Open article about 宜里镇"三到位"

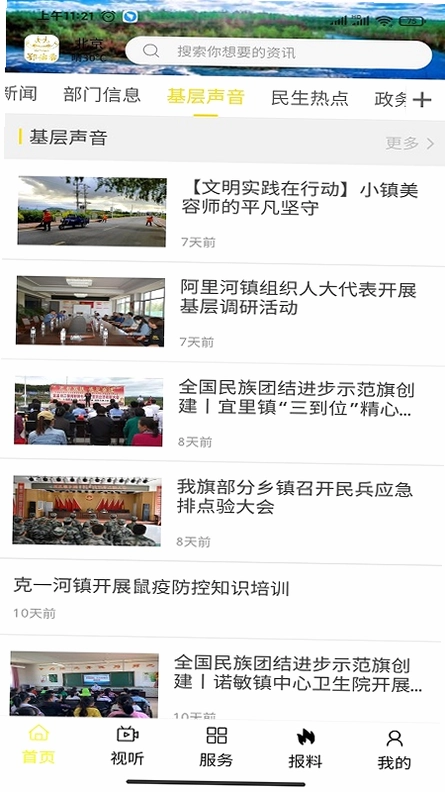pyautogui.click(x=222, y=412)
